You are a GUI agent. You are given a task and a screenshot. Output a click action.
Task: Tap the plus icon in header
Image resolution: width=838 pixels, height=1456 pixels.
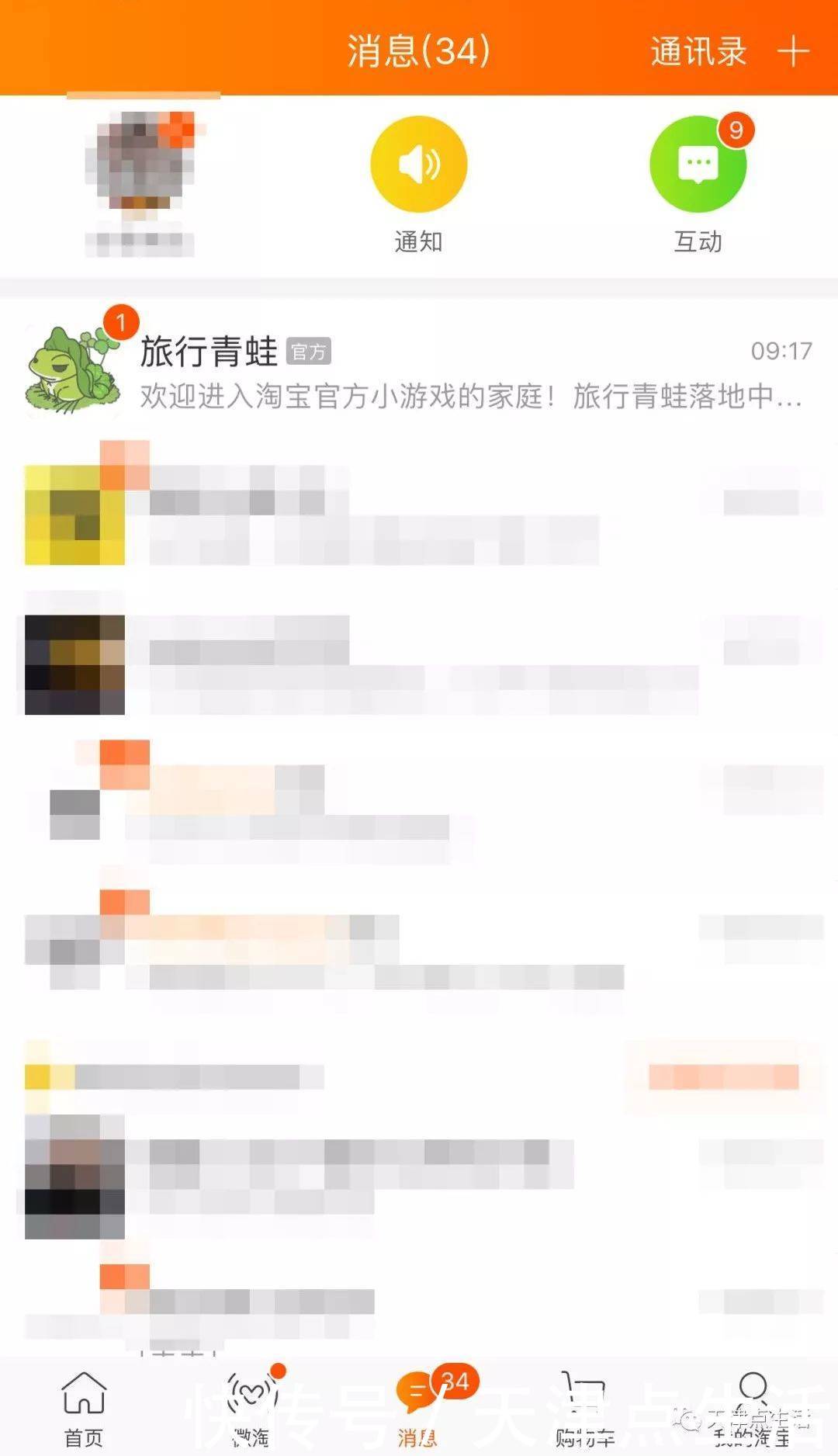coord(794,52)
